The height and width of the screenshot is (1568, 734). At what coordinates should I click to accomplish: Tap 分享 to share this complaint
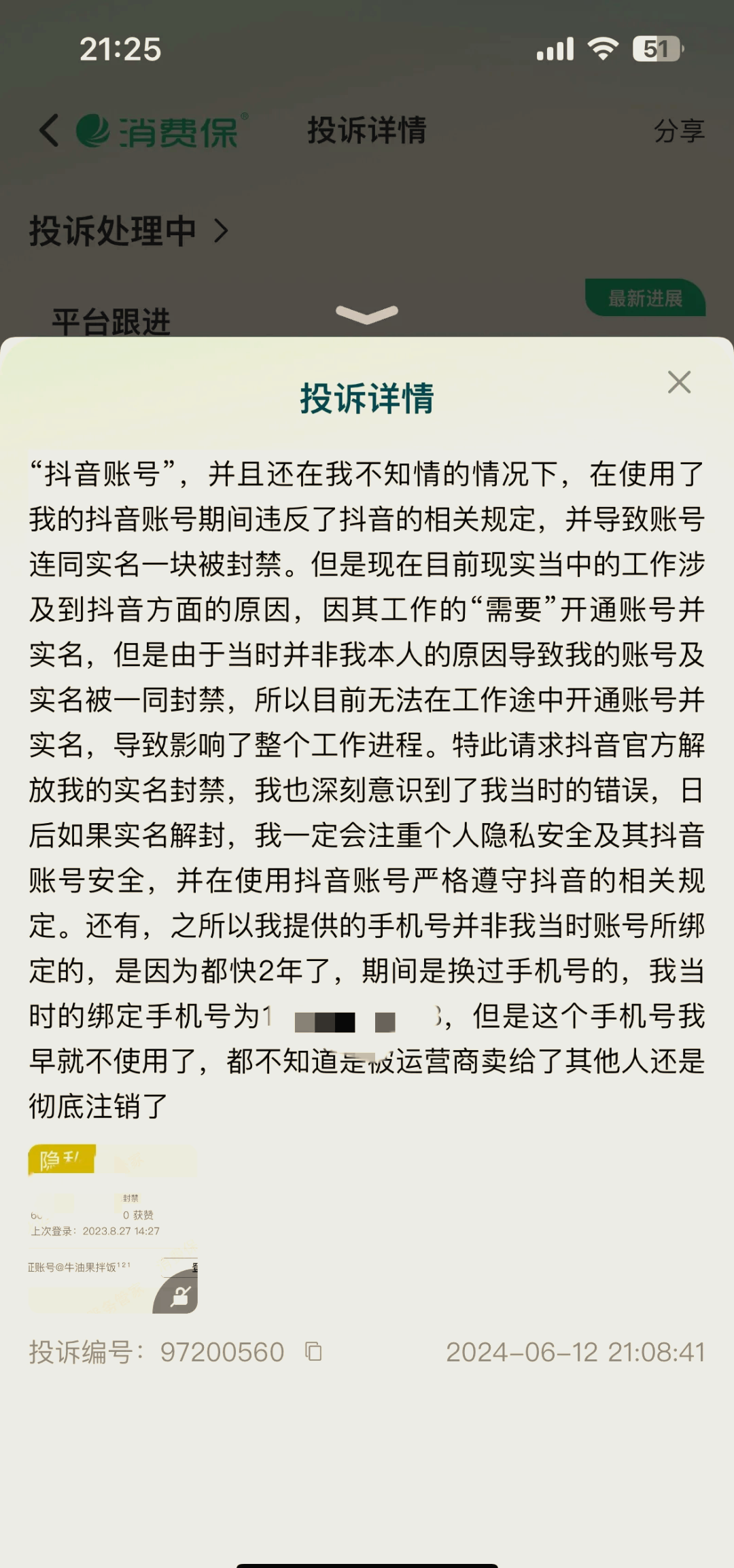pos(679,130)
